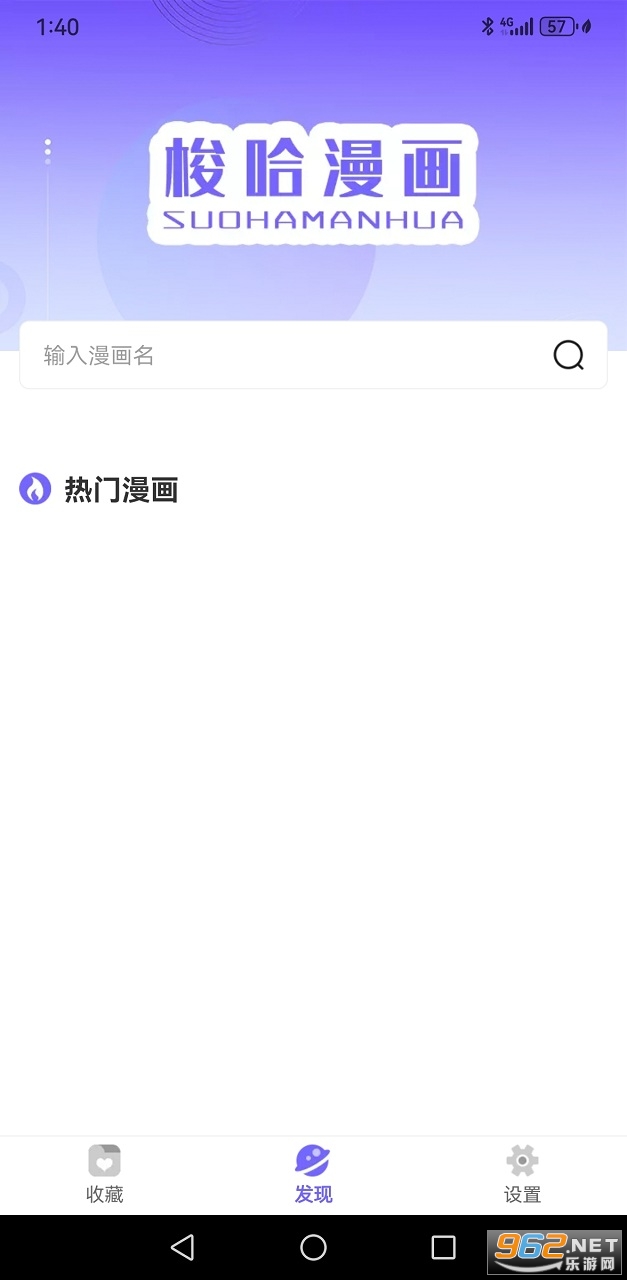Go back with the system back button
627x1280 pixels.
coord(182,1247)
